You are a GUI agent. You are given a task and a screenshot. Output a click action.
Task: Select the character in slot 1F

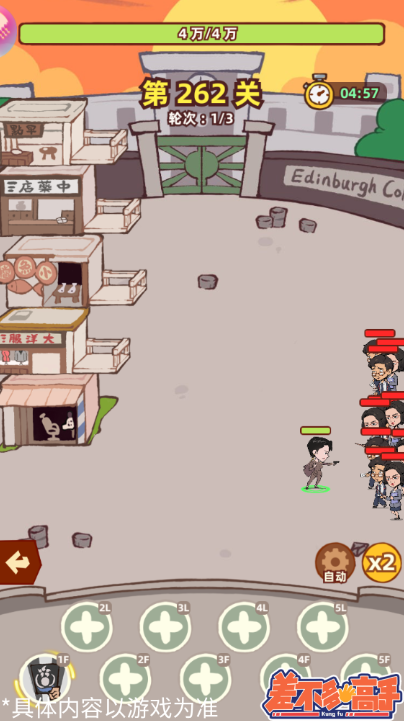(x=45, y=678)
